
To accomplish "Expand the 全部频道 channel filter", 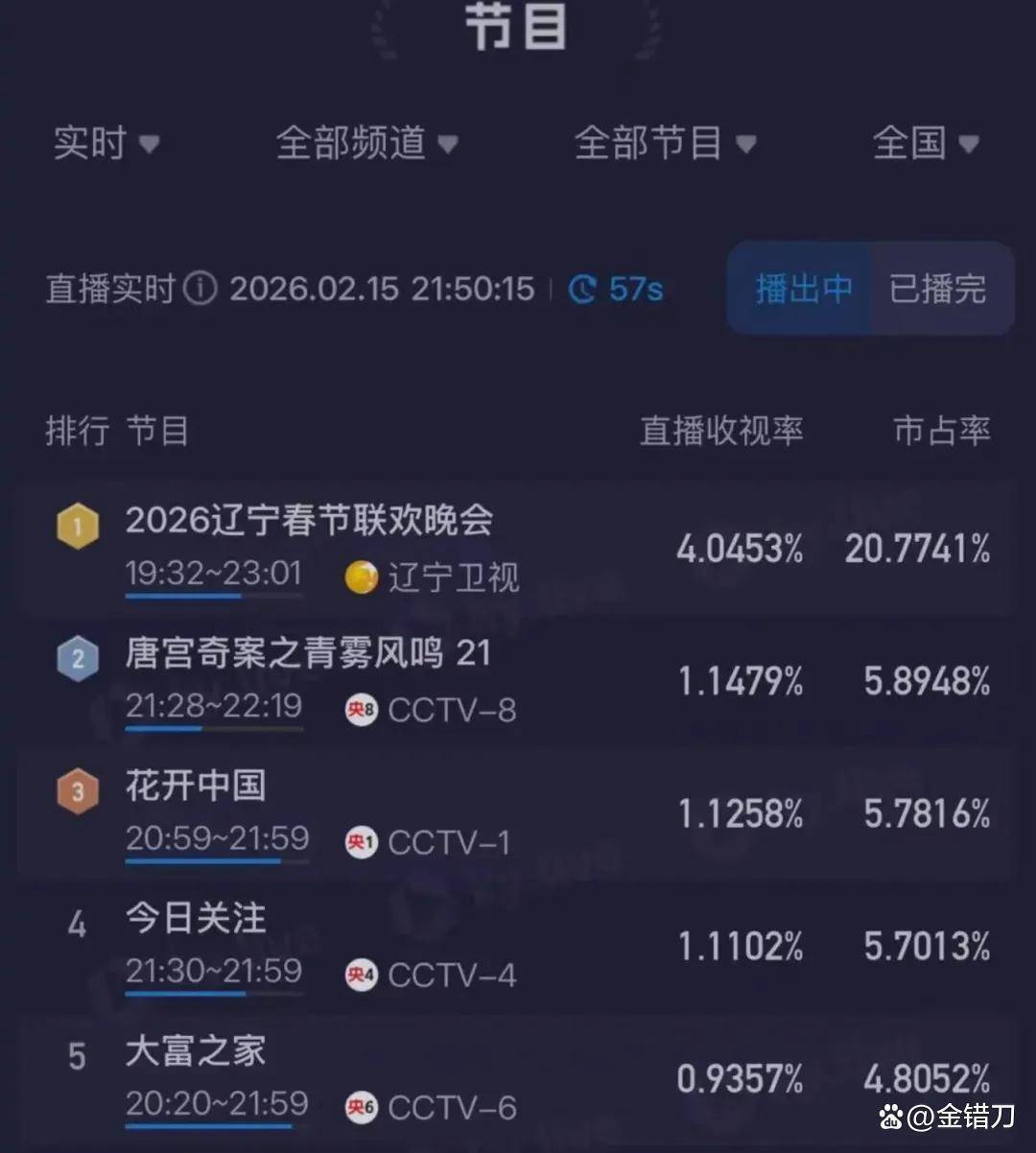I will (x=366, y=144).
